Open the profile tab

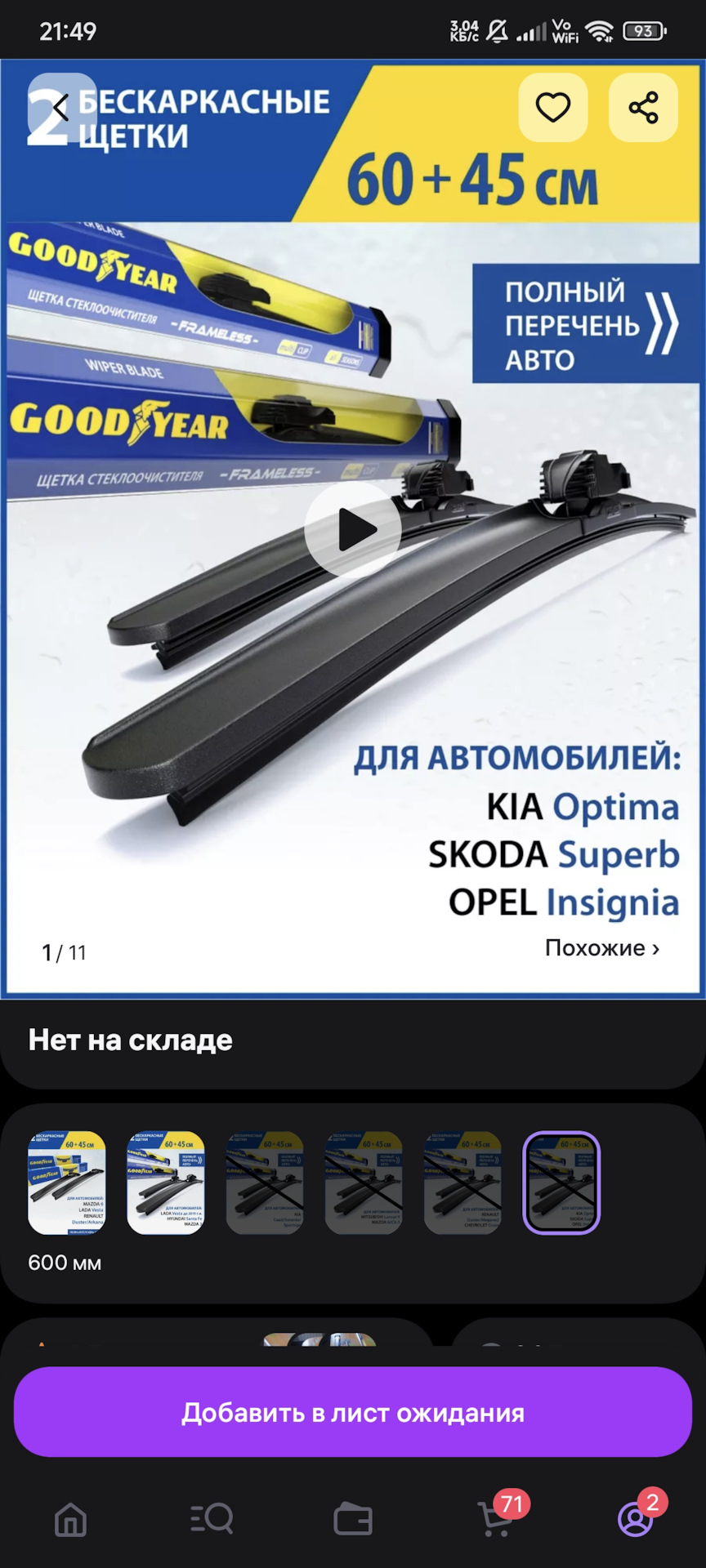point(636,1520)
